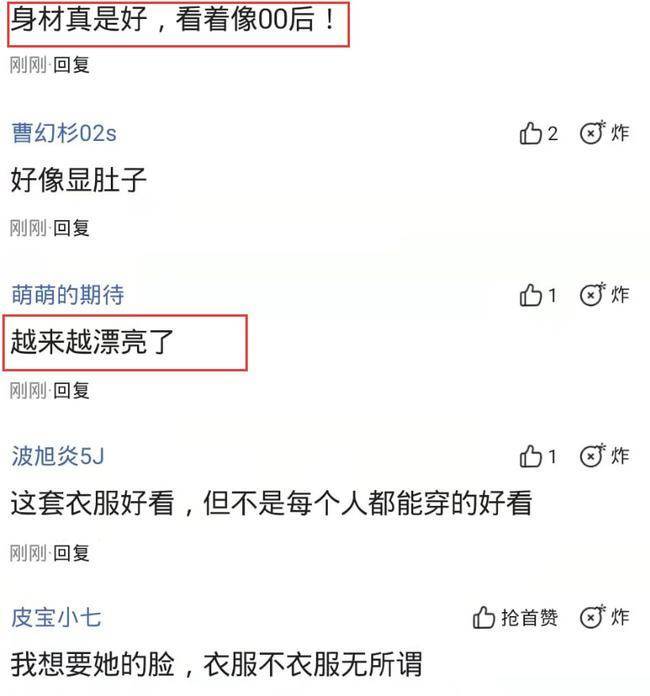Screen dimensions: 650x696
Task: Like 萌萌的期待's comment
Action: point(530,295)
